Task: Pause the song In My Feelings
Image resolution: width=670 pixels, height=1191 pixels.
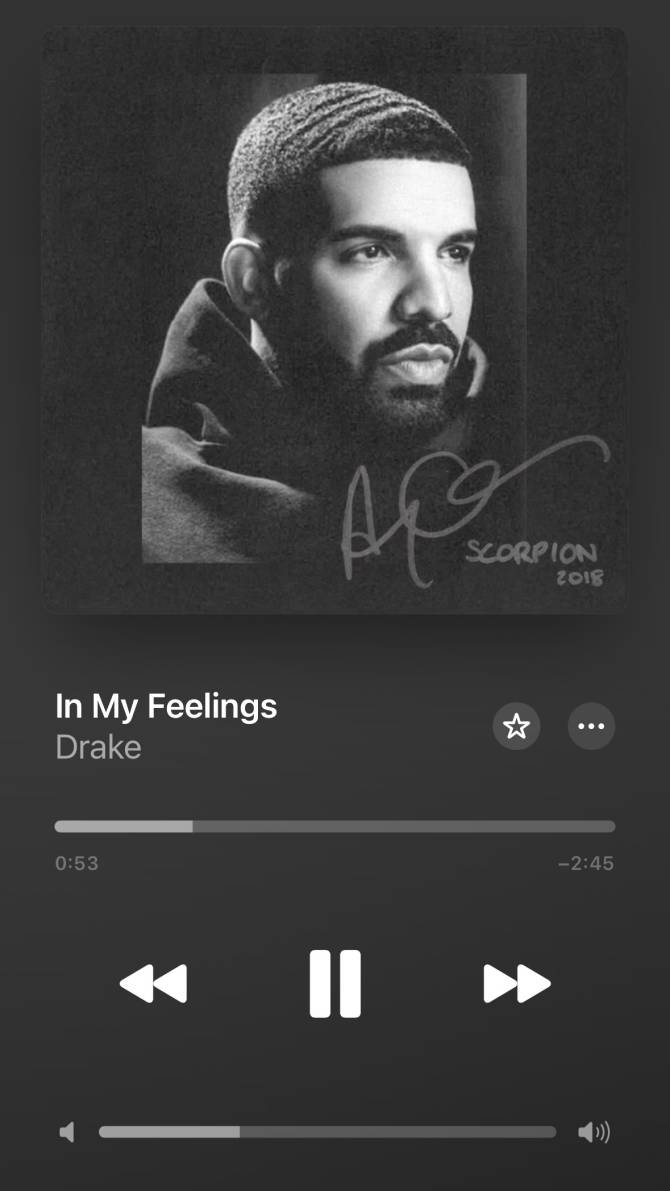Action: click(x=335, y=983)
